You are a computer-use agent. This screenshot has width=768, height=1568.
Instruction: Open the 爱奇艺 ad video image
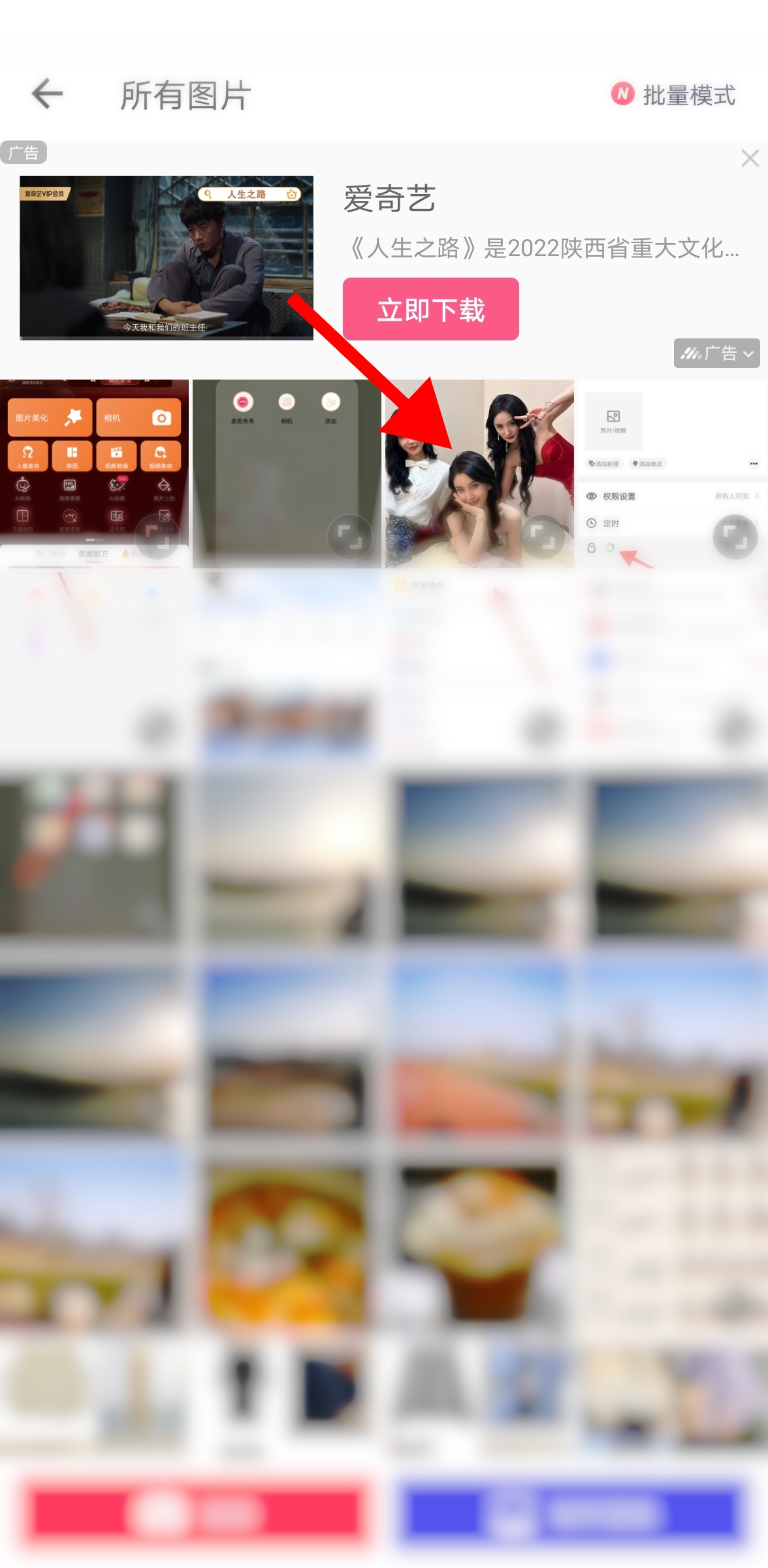pyautogui.click(x=167, y=257)
